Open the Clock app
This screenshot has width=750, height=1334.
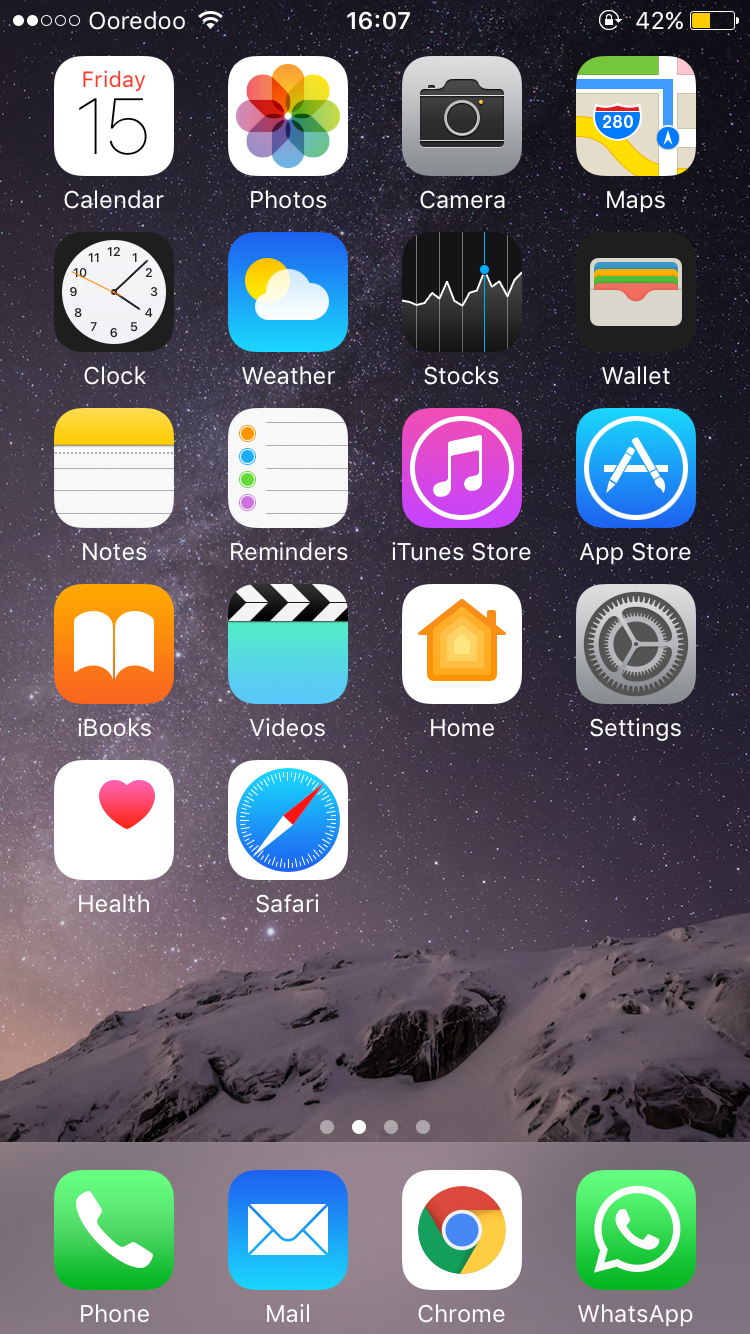tap(114, 292)
